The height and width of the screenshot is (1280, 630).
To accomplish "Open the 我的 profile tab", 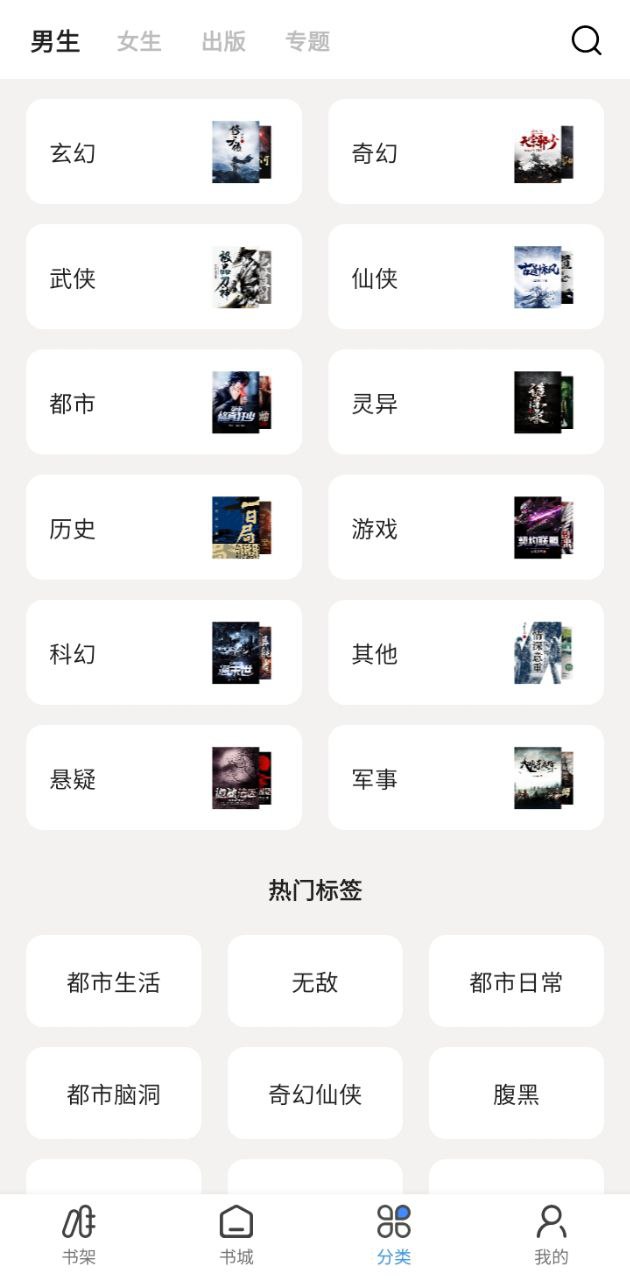I will point(551,1236).
